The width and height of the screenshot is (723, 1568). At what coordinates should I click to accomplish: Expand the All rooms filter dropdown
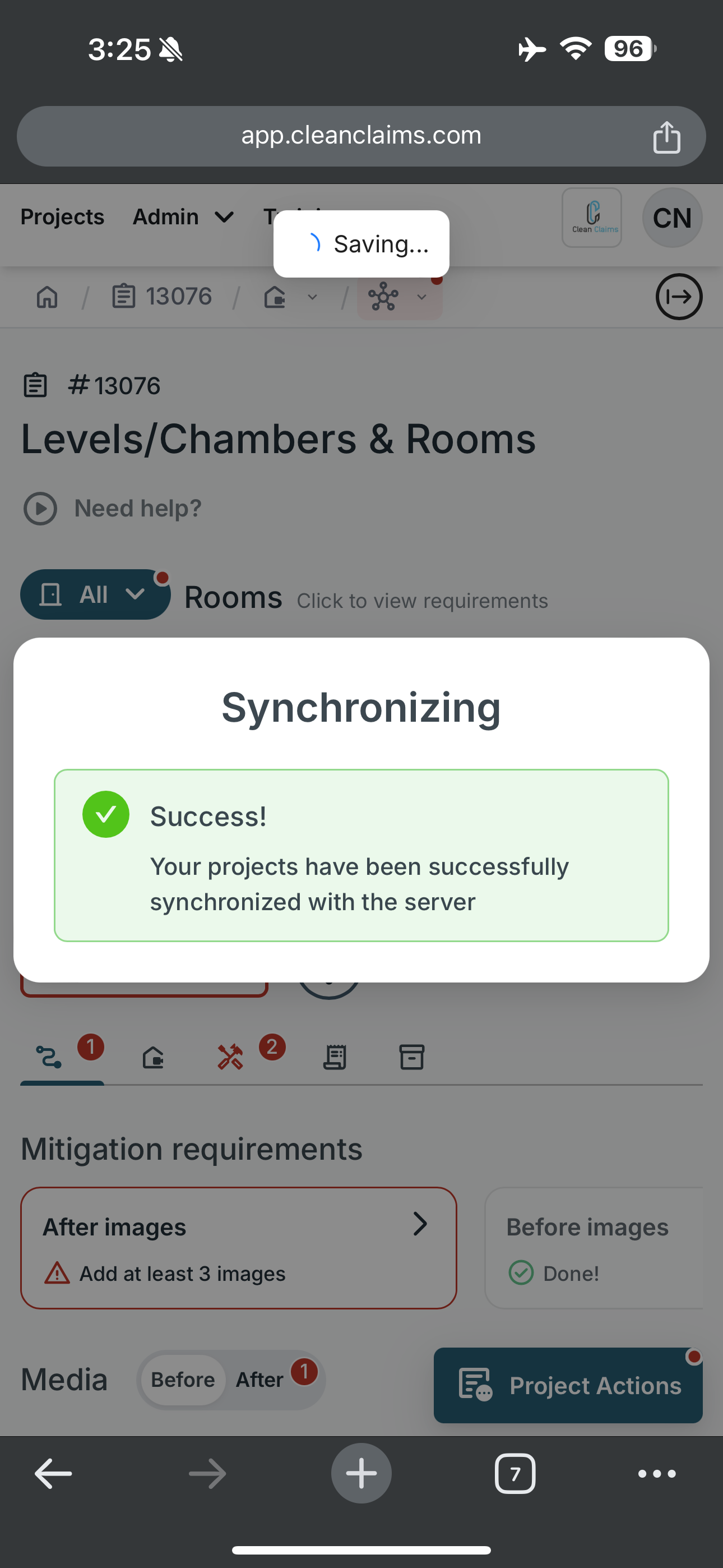pos(95,594)
